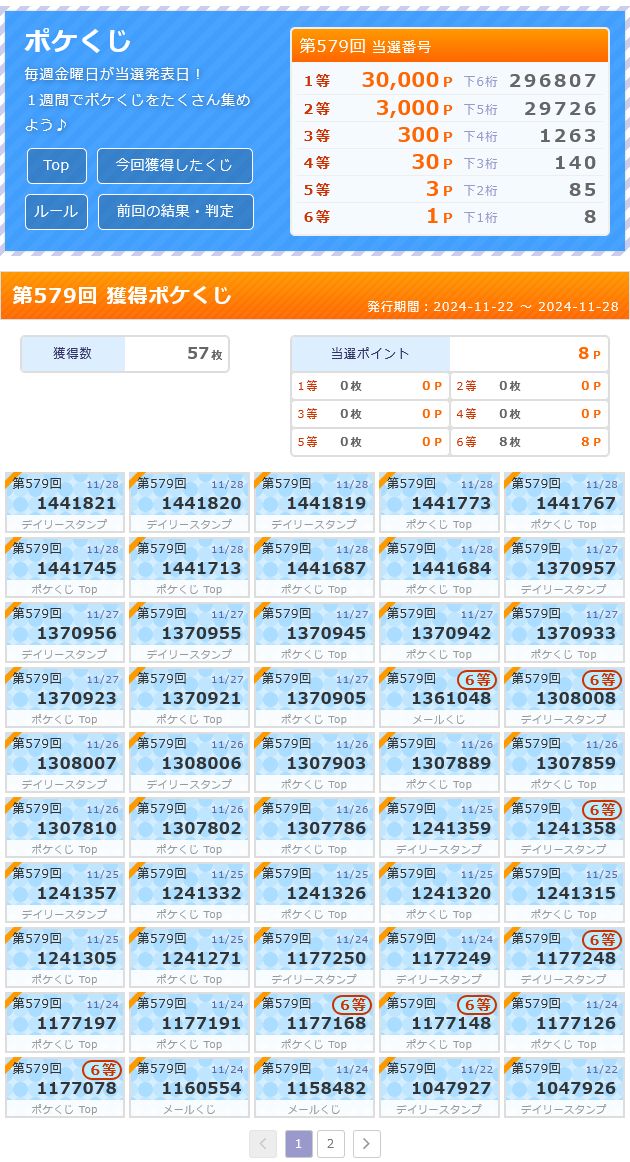Tap the next page arrow
The image size is (630, 1162).
pyautogui.click(x=367, y=1143)
